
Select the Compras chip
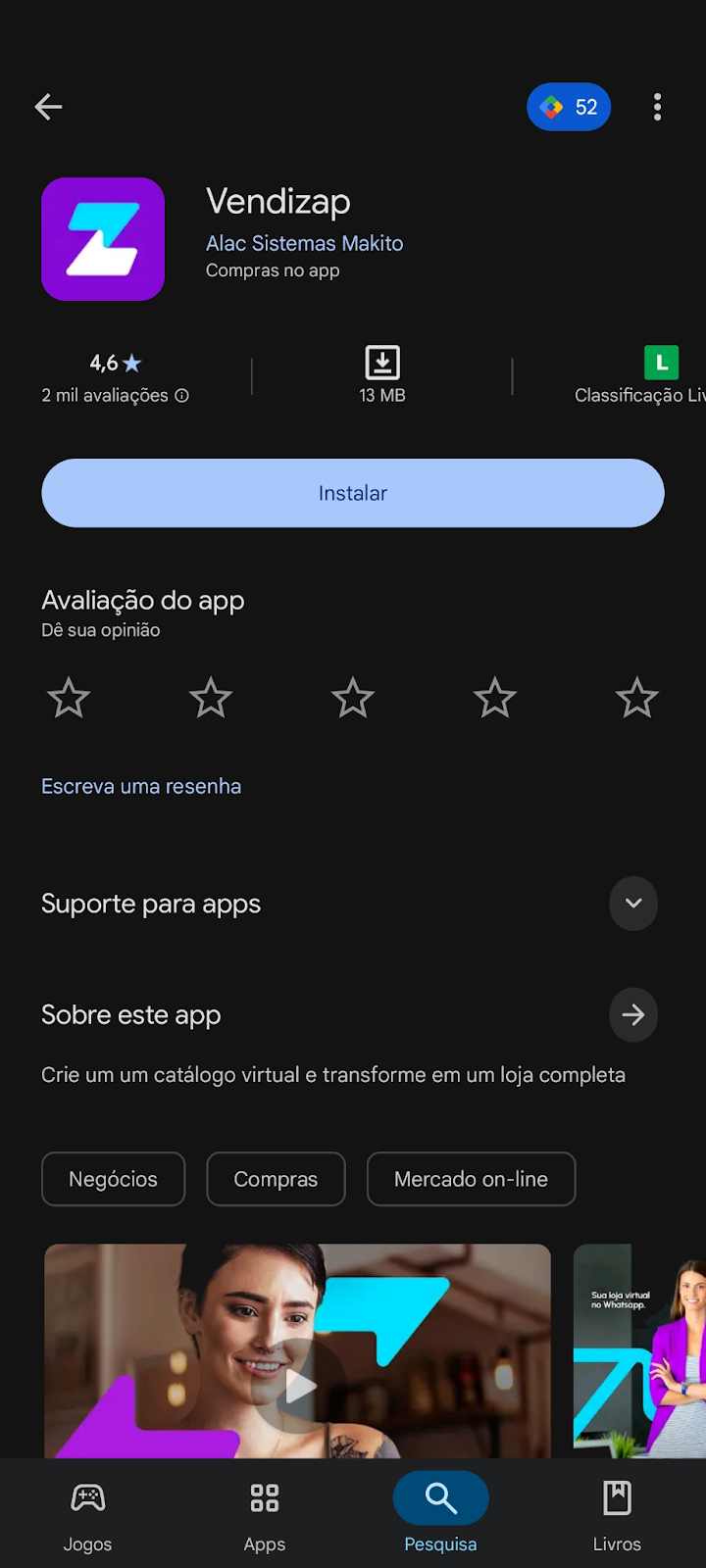click(276, 1179)
